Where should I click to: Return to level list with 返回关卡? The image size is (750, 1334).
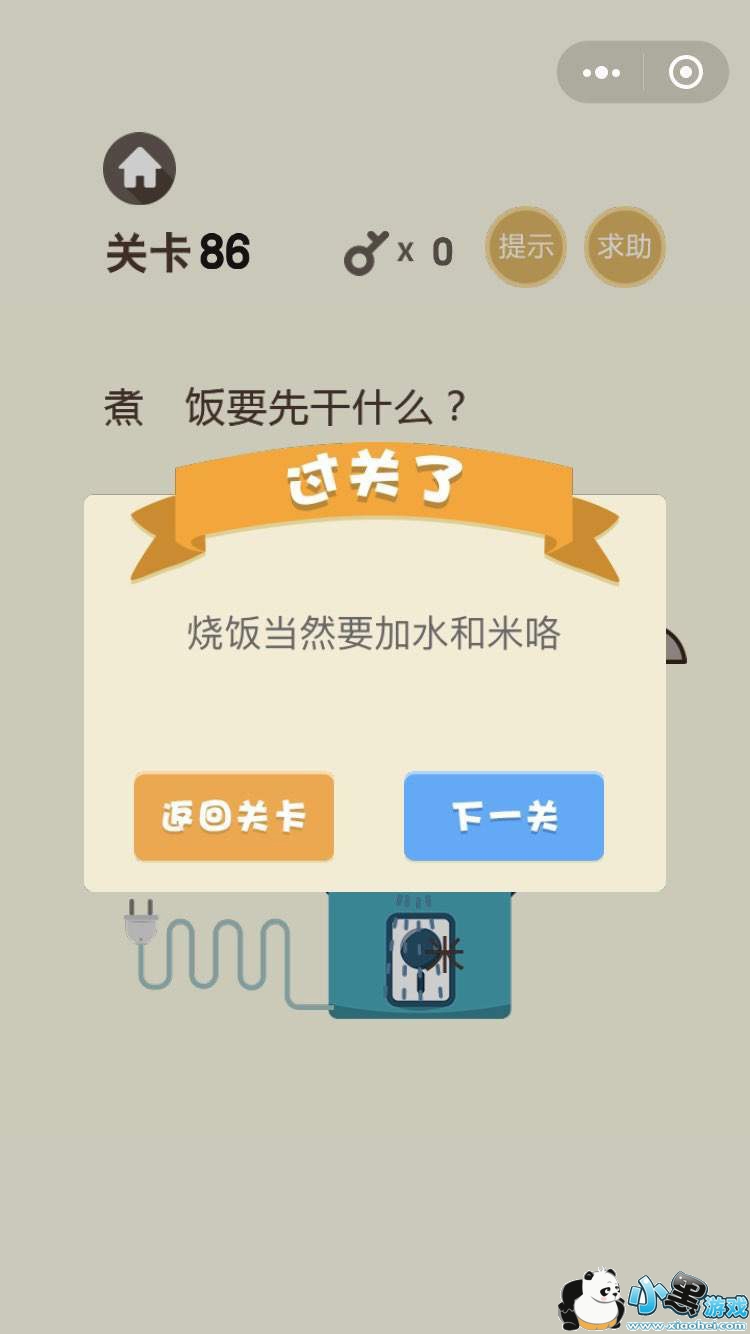[234, 817]
